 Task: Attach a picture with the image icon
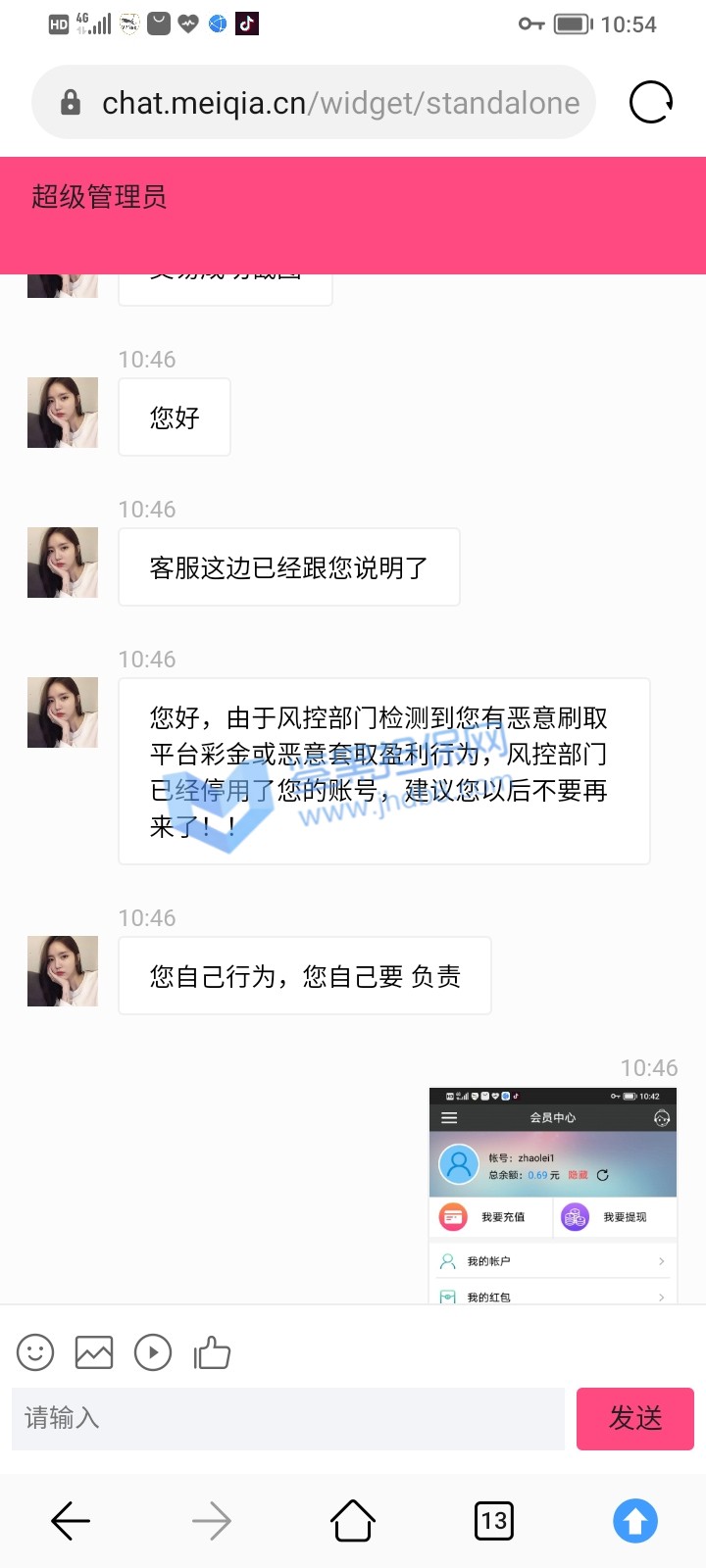(x=94, y=1353)
